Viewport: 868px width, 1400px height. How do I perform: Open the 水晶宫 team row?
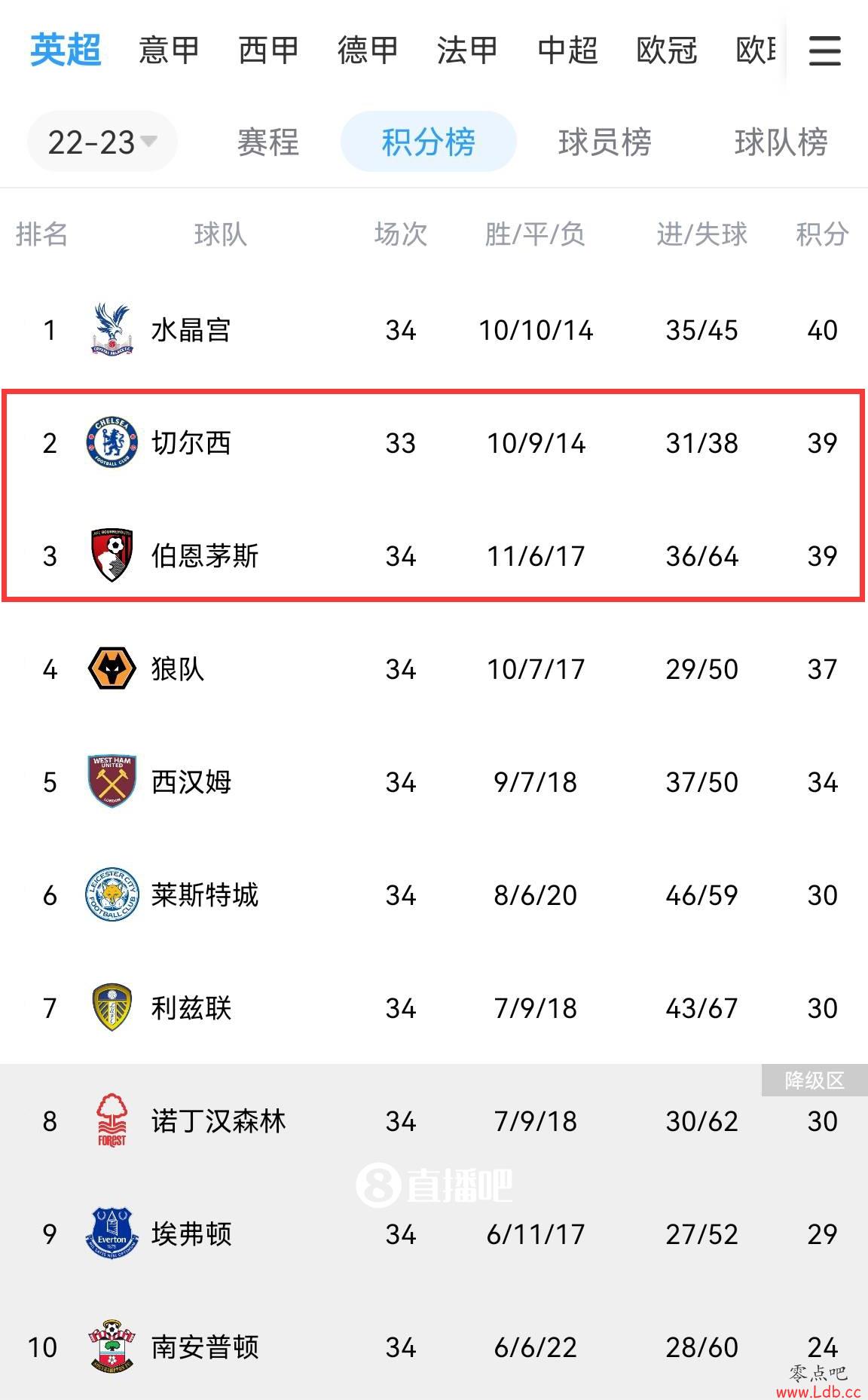(434, 330)
